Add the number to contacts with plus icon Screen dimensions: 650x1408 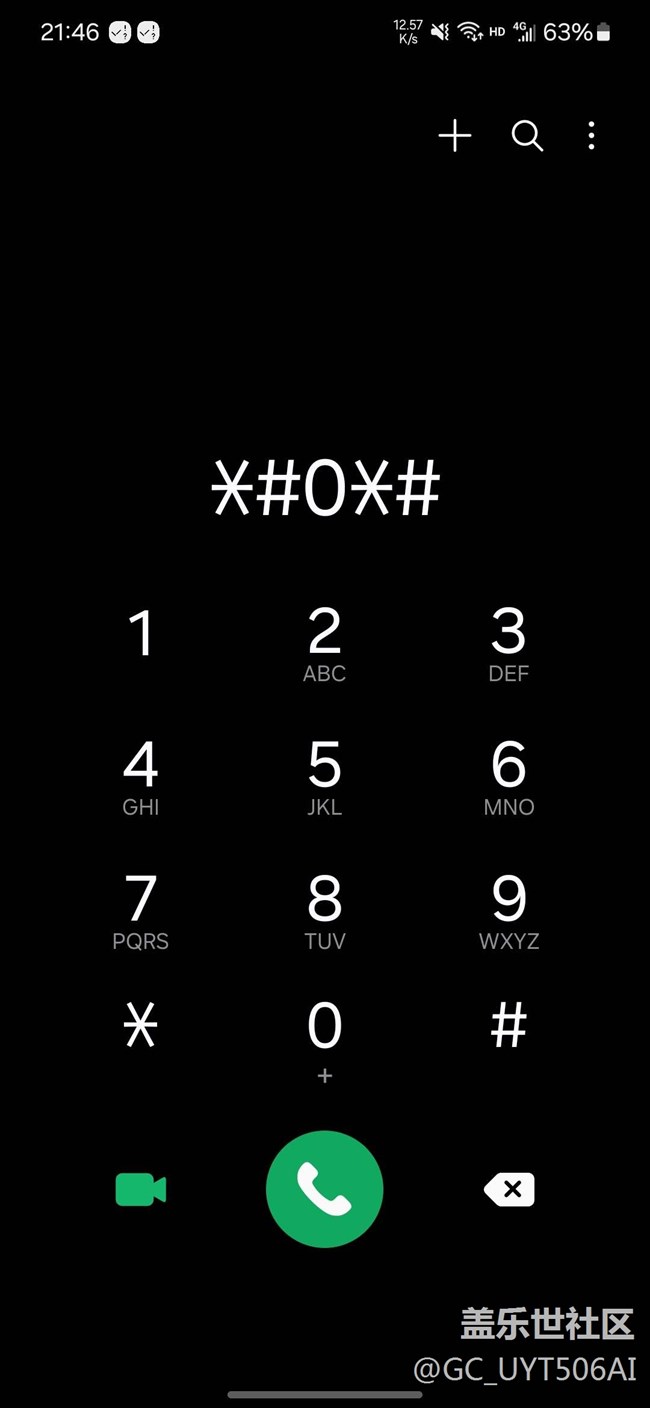tap(455, 136)
